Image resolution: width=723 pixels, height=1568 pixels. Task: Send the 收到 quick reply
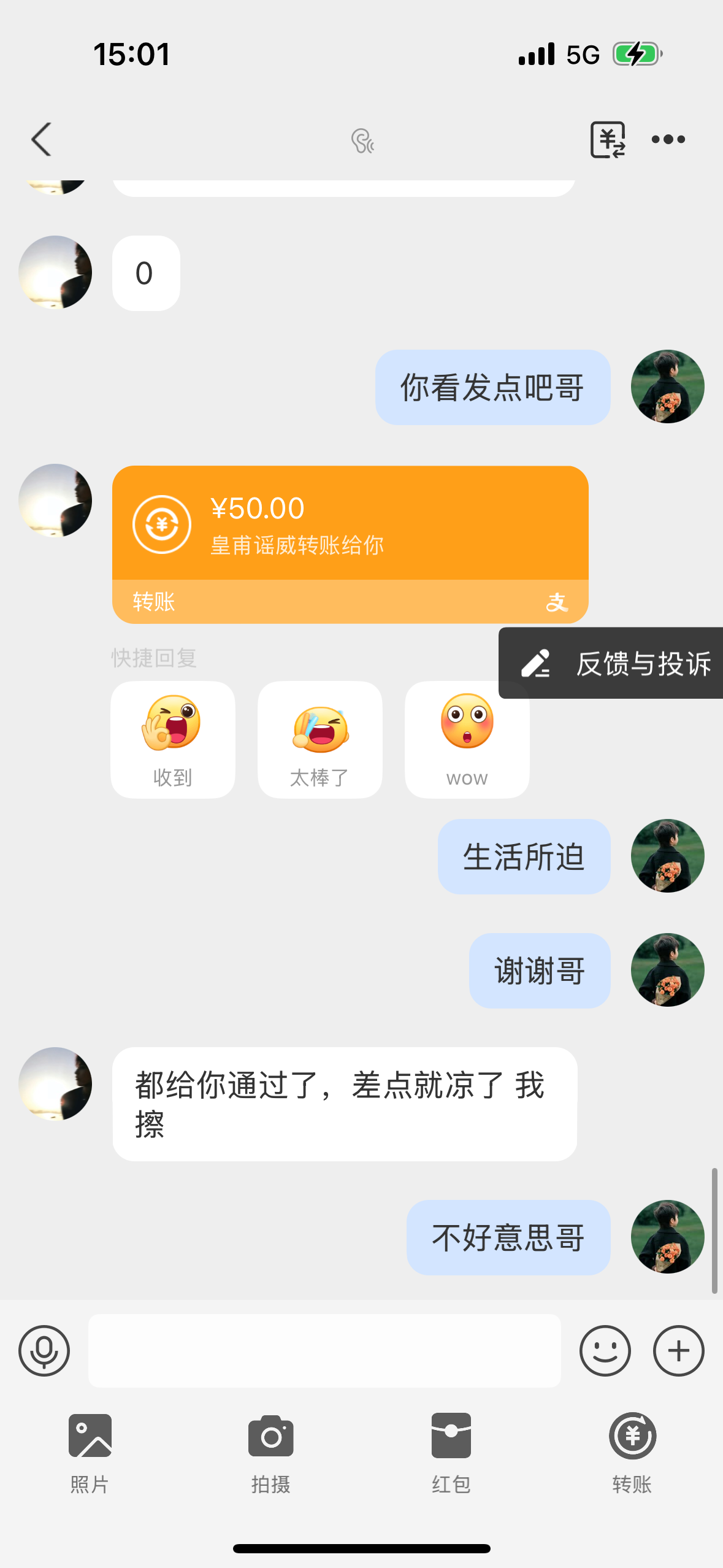(x=172, y=739)
